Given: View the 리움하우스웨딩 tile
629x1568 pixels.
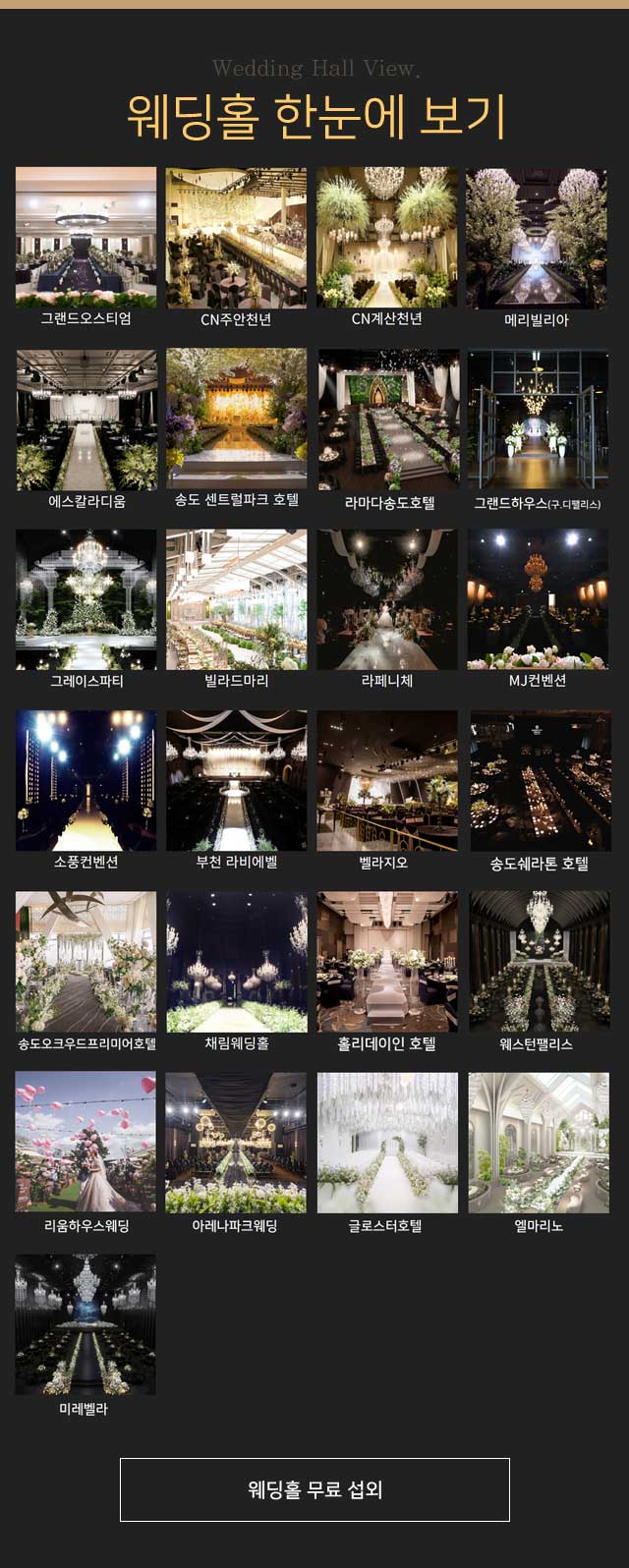Looking at the screenshot, I should (86, 1143).
